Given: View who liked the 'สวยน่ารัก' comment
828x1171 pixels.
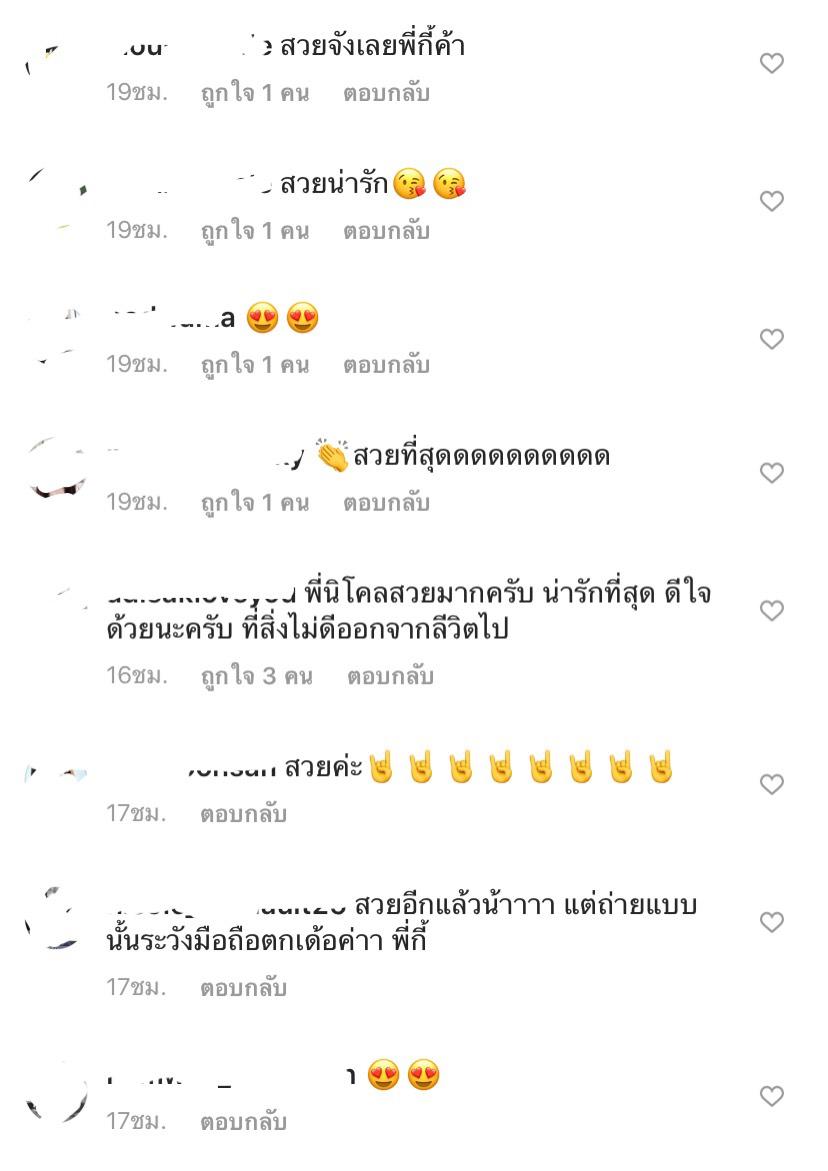Looking at the screenshot, I should 255,231.
